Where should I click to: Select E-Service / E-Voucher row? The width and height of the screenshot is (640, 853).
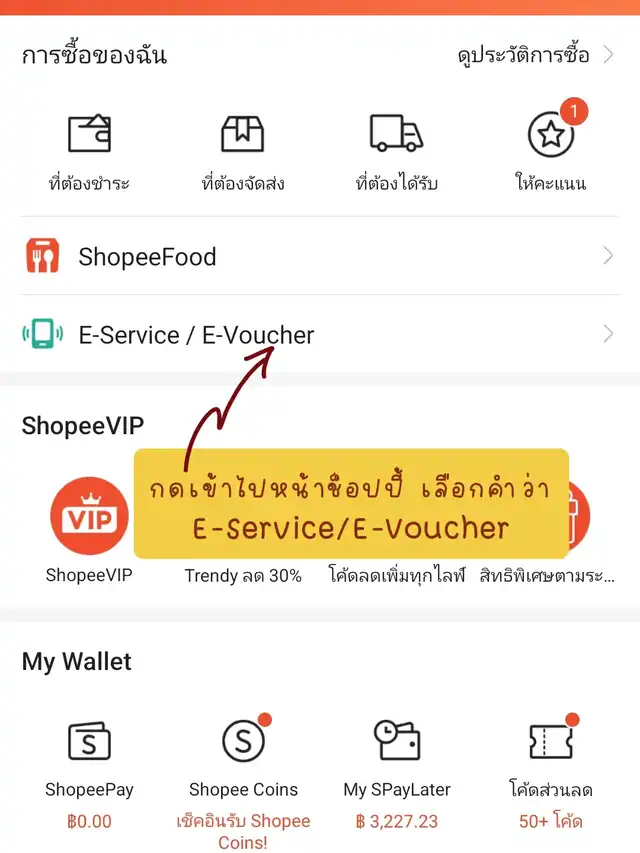[x=320, y=335]
